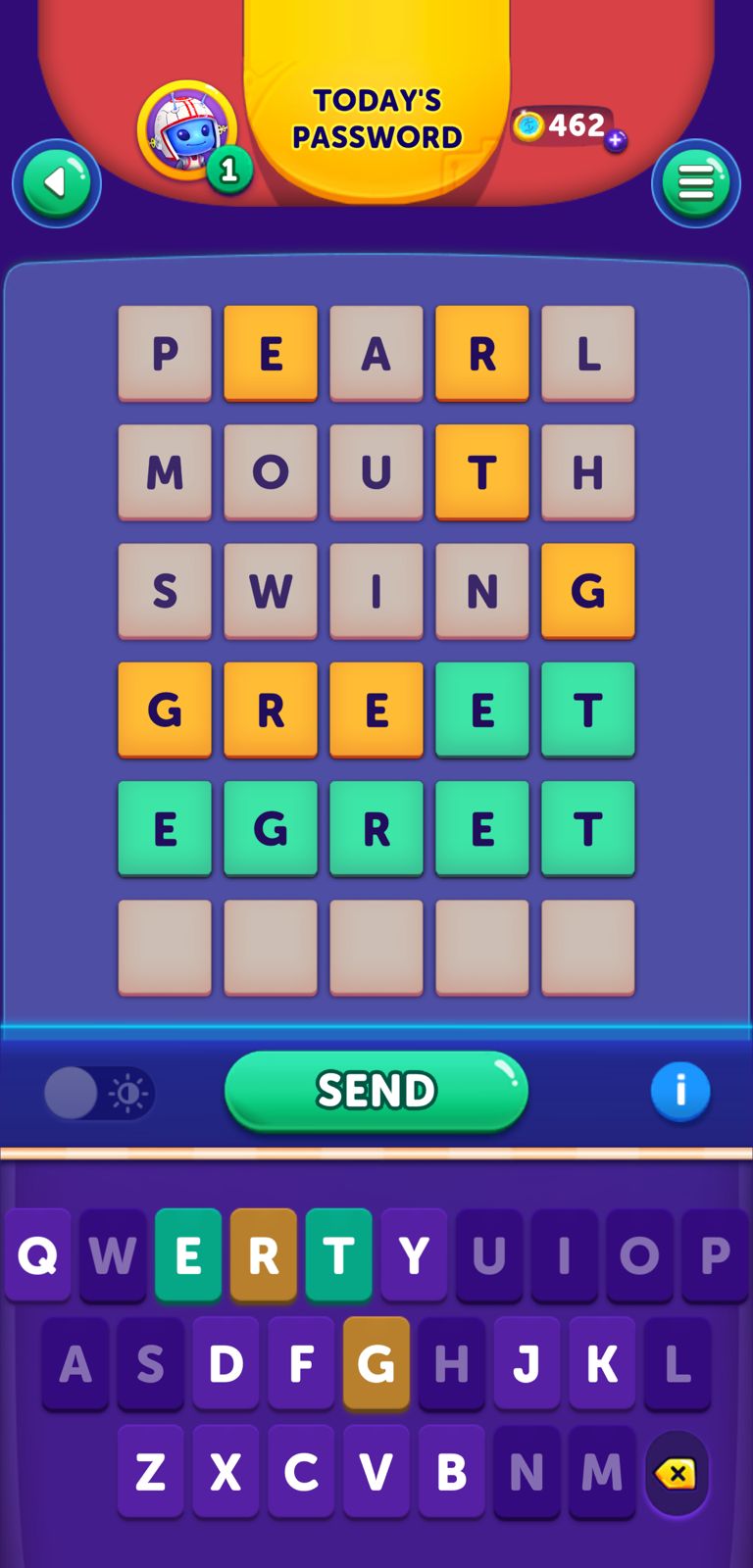Type the letter V key
The image size is (753, 1568).
click(376, 1471)
